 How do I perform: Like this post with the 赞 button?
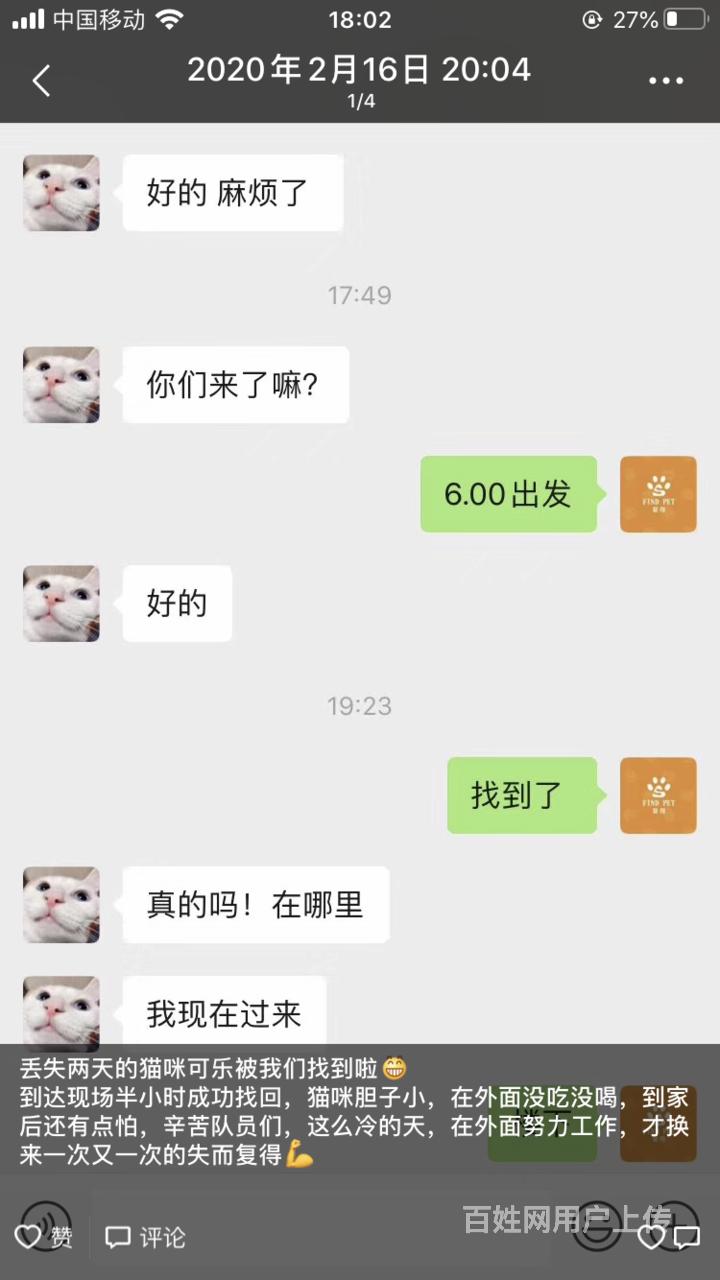pyautogui.click(x=44, y=1237)
